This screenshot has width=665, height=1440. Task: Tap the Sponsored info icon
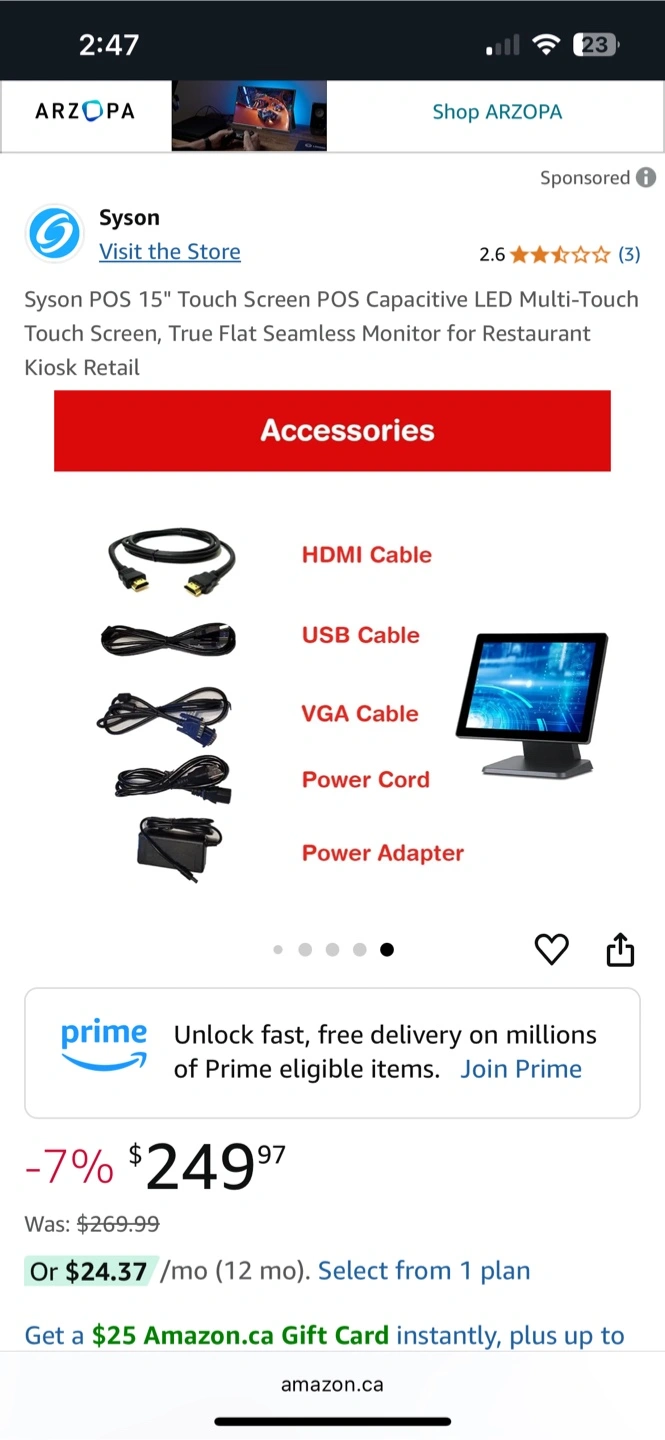[x=647, y=178]
